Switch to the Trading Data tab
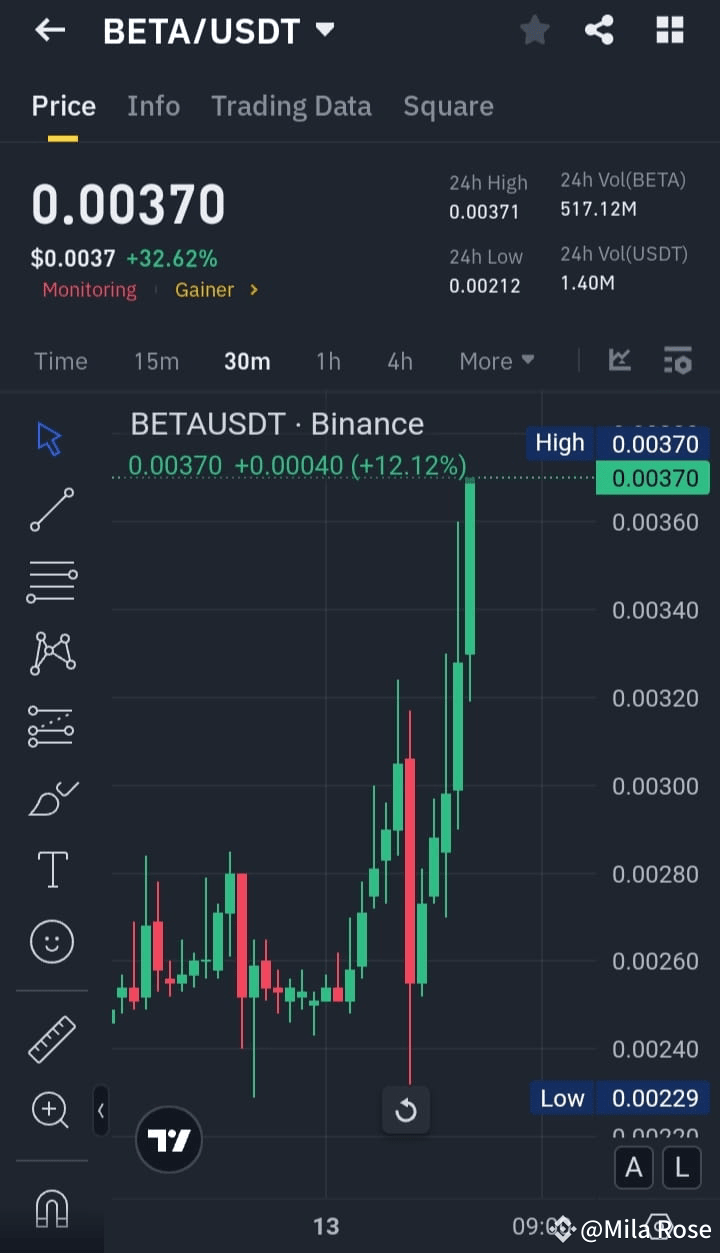This screenshot has width=720, height=1253. [291, 105]
